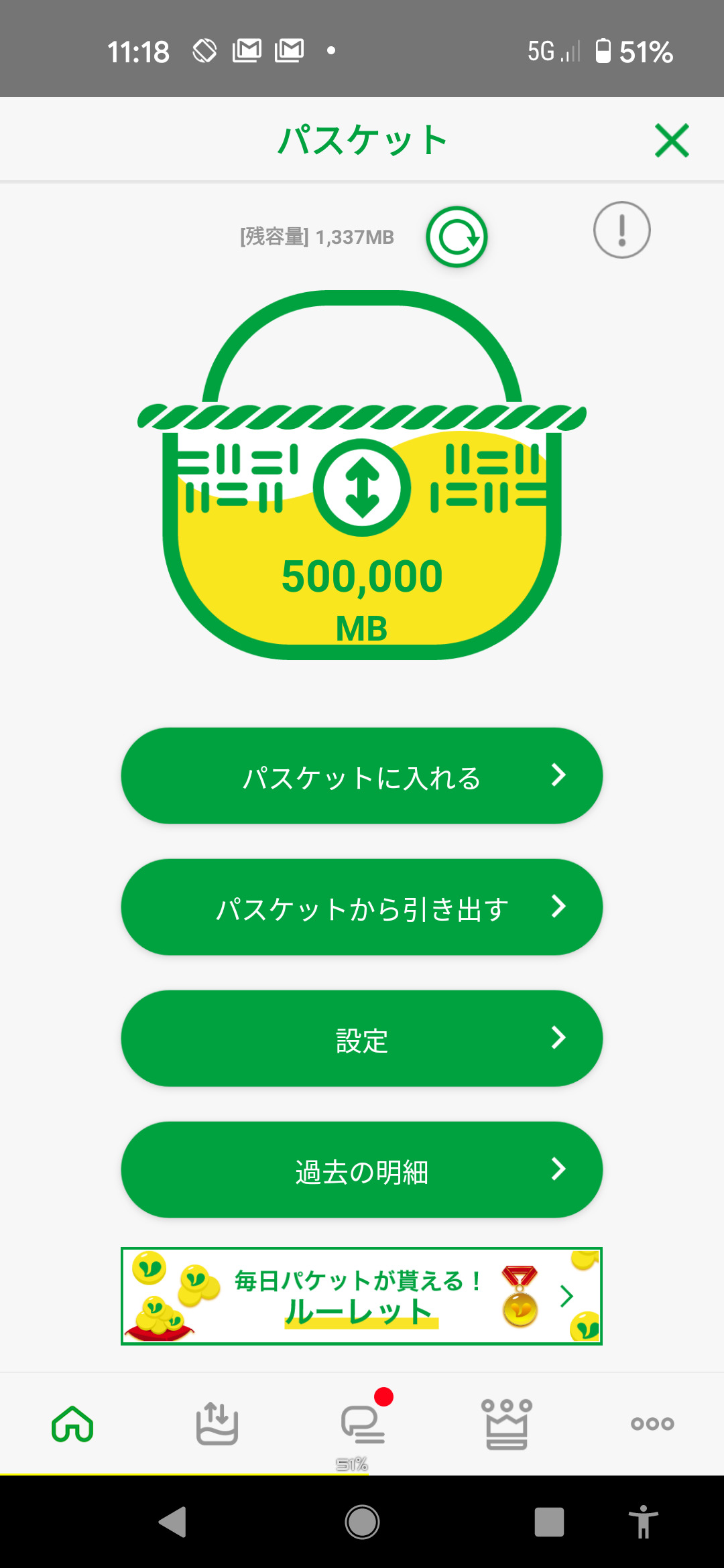The width and height of the screenshot is (724, 1568).
Task: Tap パスケットに入れる button
Action: (362, 776)
